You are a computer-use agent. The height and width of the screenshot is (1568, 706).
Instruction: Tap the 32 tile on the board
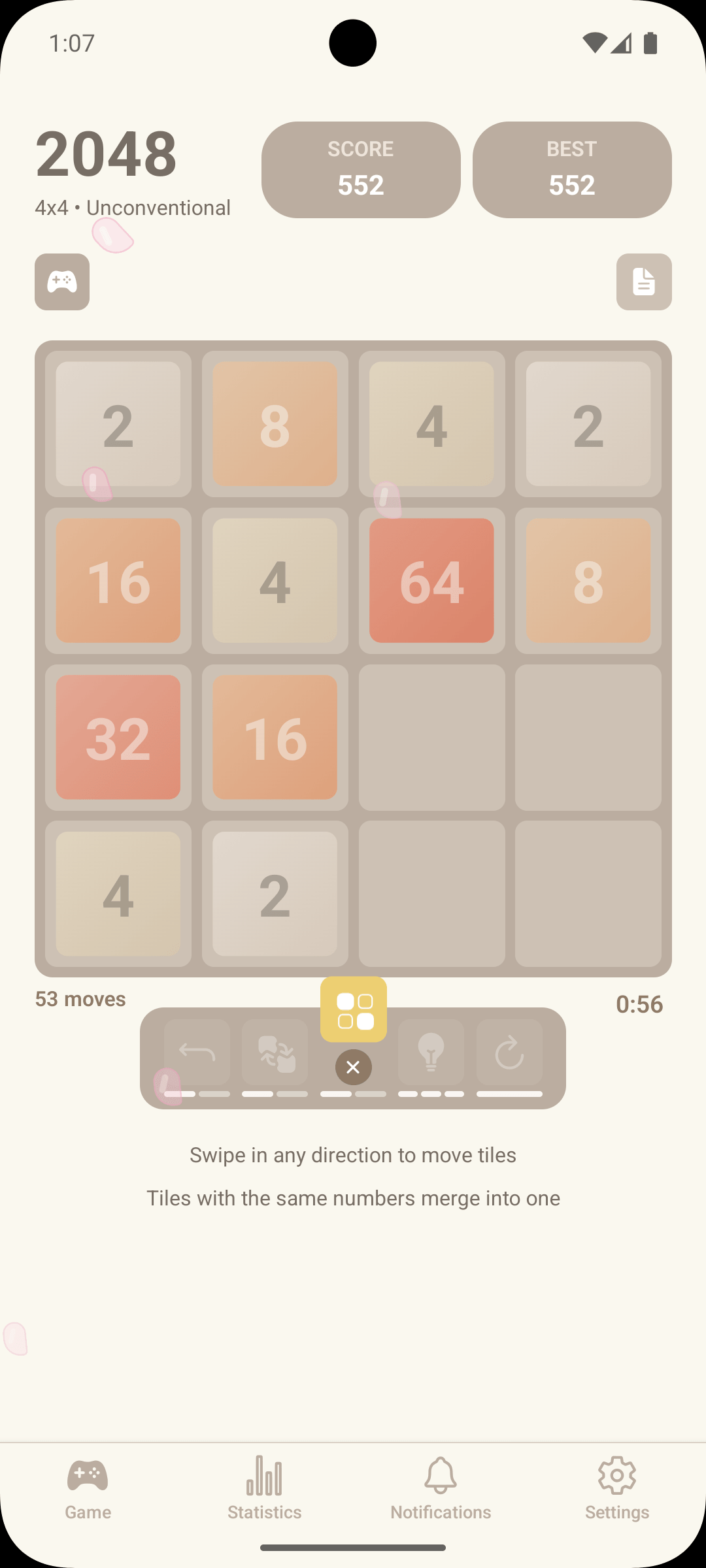pyautogui.click(x=118, y=738)
